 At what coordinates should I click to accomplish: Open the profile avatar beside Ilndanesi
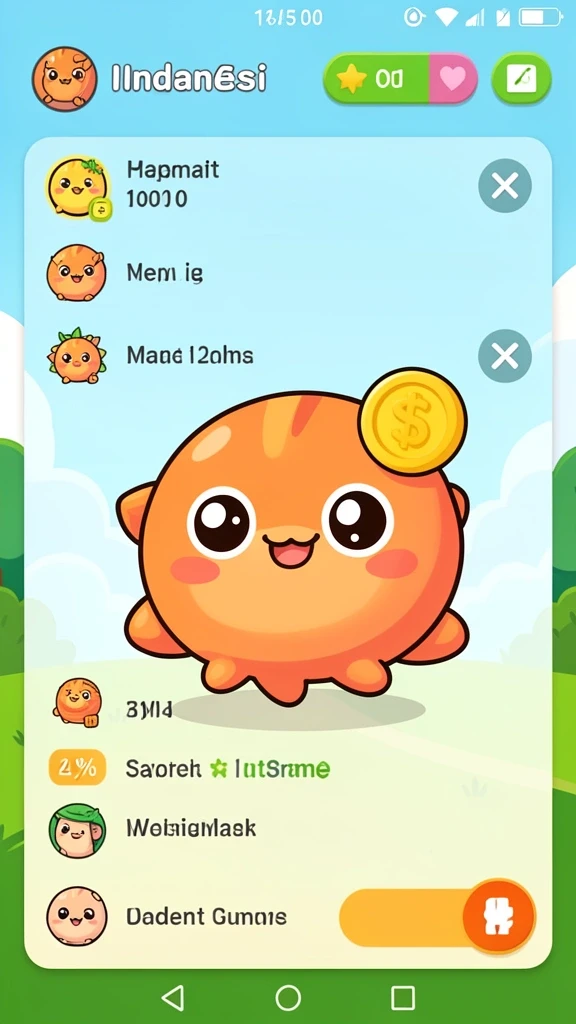[64, 79]
